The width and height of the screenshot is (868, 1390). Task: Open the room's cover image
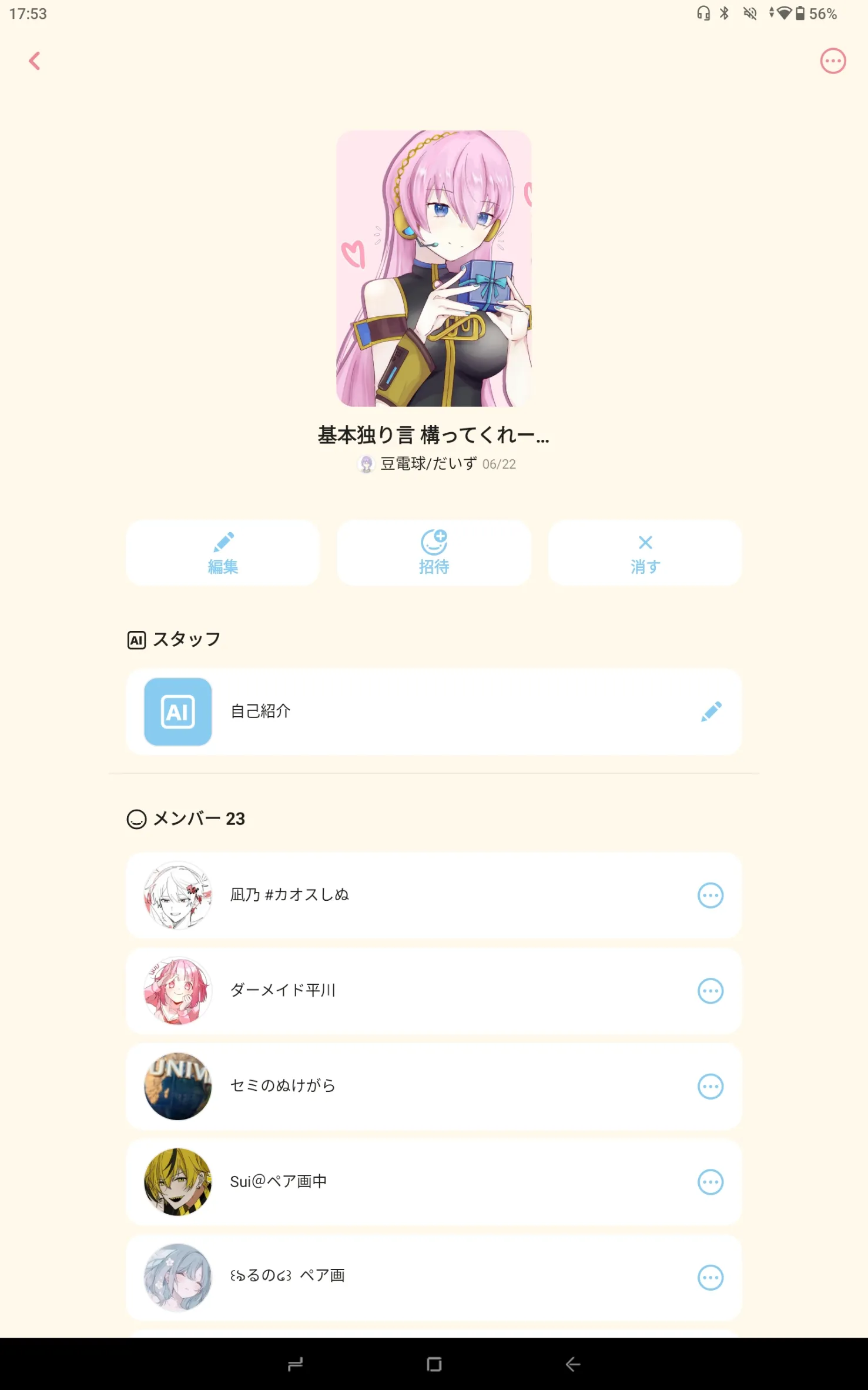(x=434, y=268)
